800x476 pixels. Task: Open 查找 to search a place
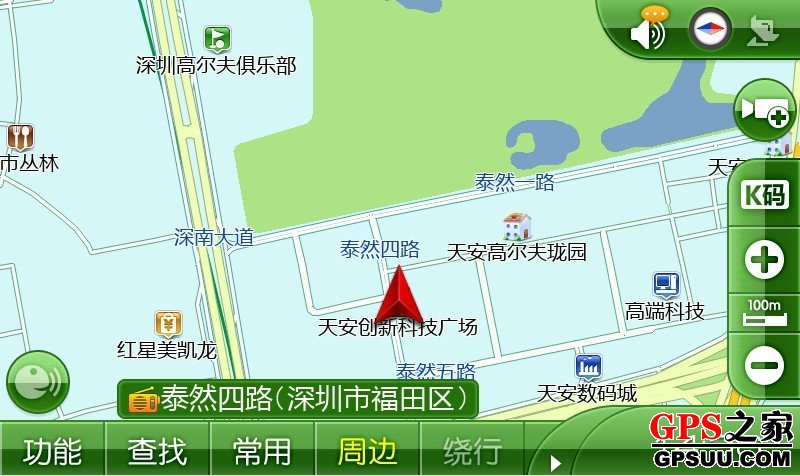click(157, 451)
